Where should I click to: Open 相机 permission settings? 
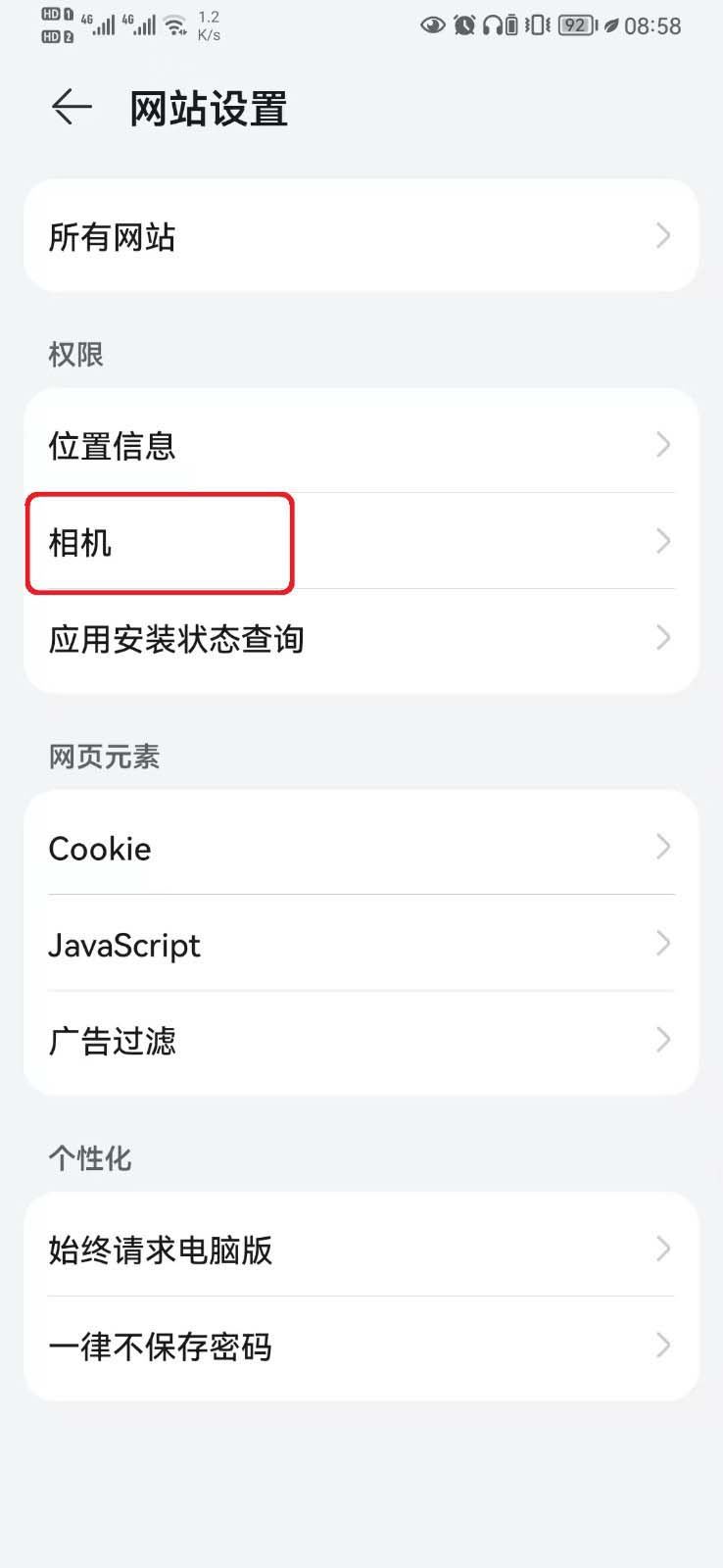point(361,541)
